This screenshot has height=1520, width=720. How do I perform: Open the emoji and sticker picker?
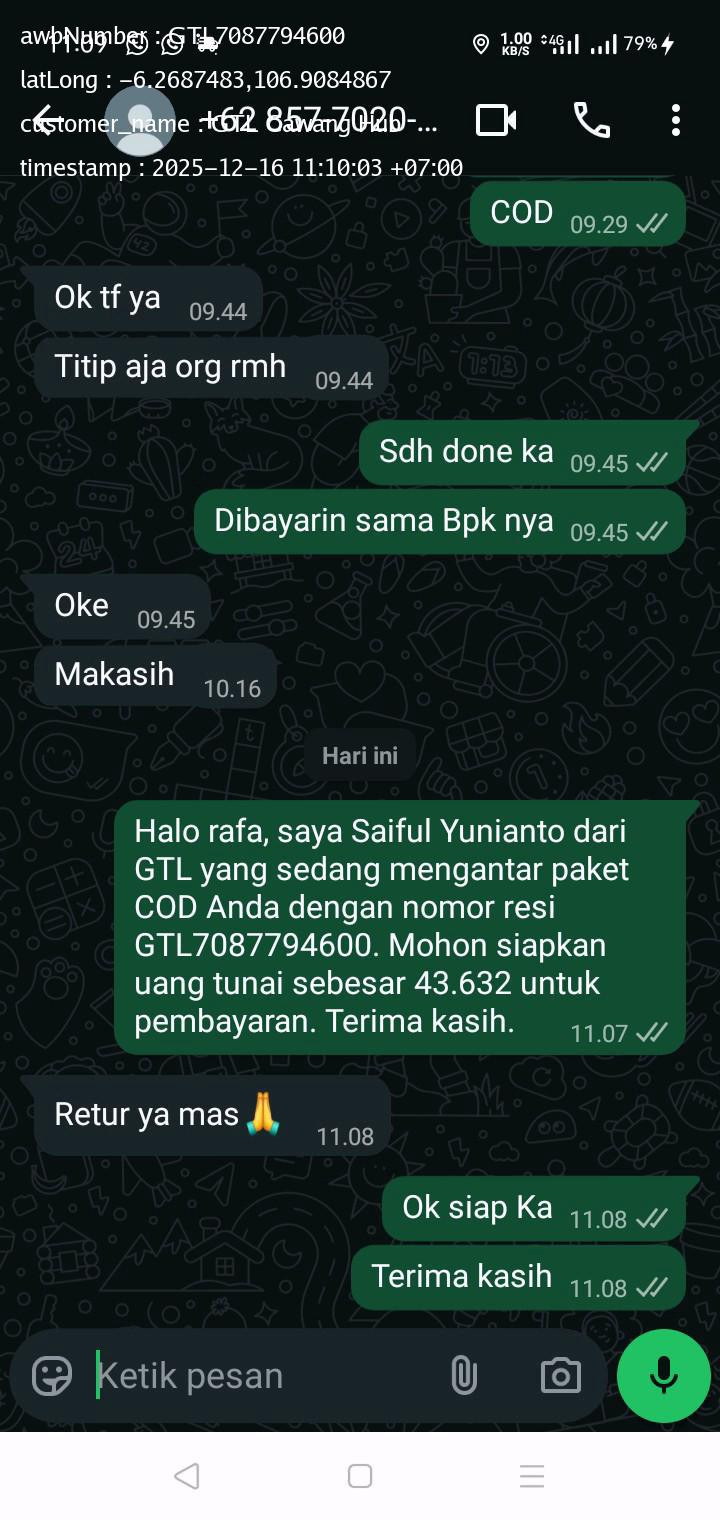tap(52, 1376)
